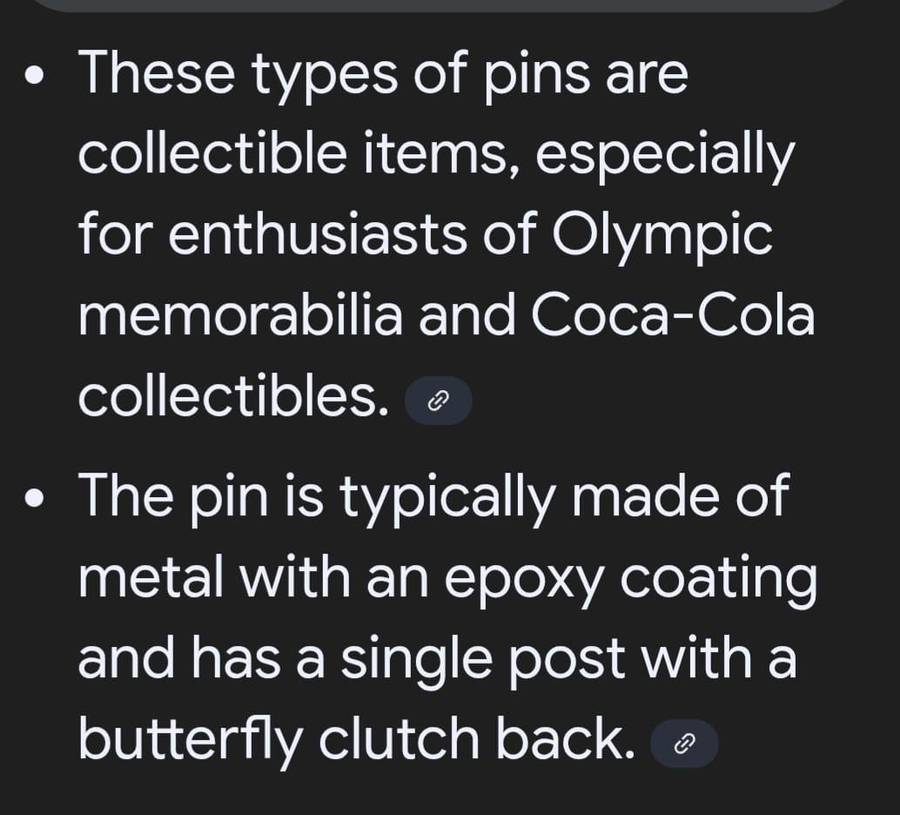Open the source link after "Coca-Cola collectibles."

pyautogui.click(x=437, y=402)
